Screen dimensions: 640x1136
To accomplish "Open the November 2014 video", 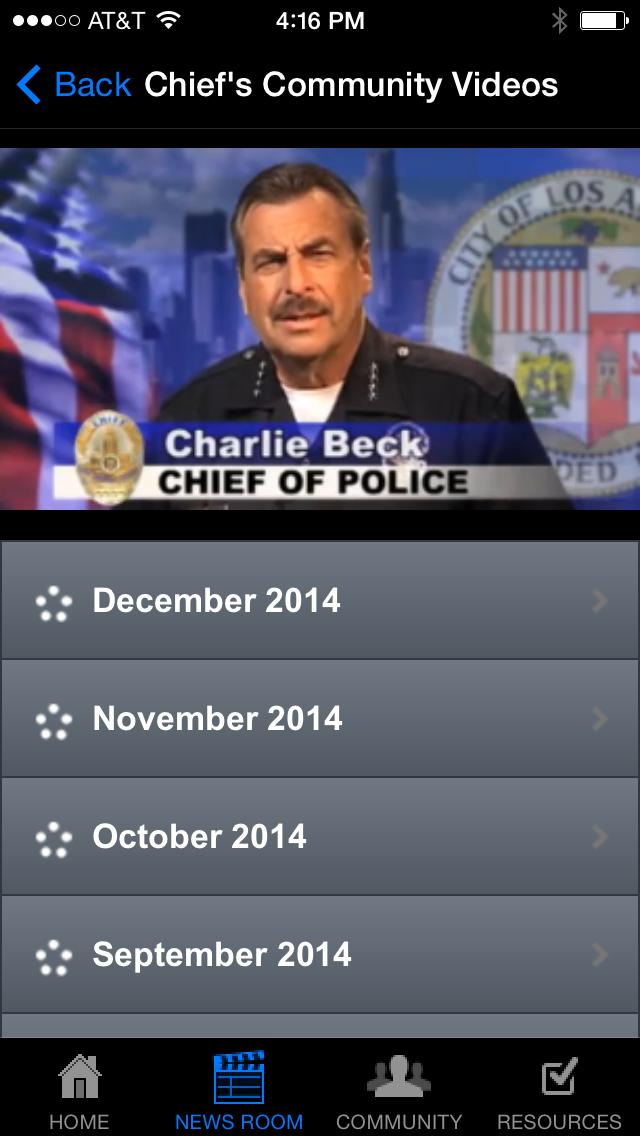I will point(319,719).
